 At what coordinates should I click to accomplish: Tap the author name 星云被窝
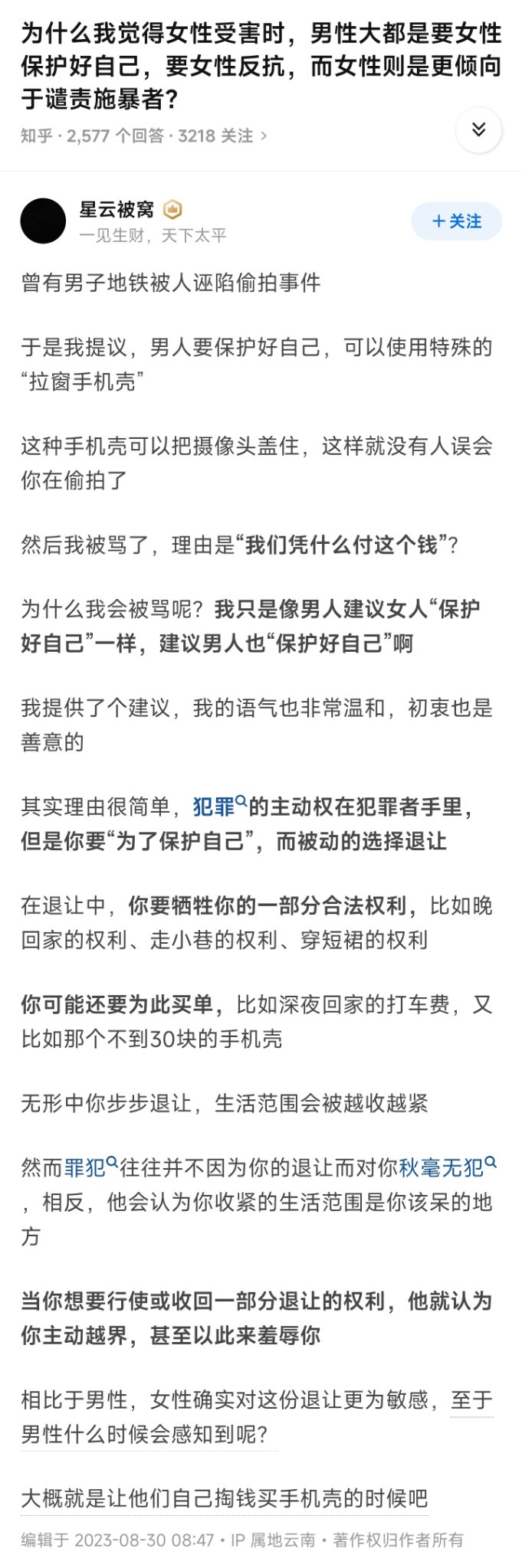[117, 209]
